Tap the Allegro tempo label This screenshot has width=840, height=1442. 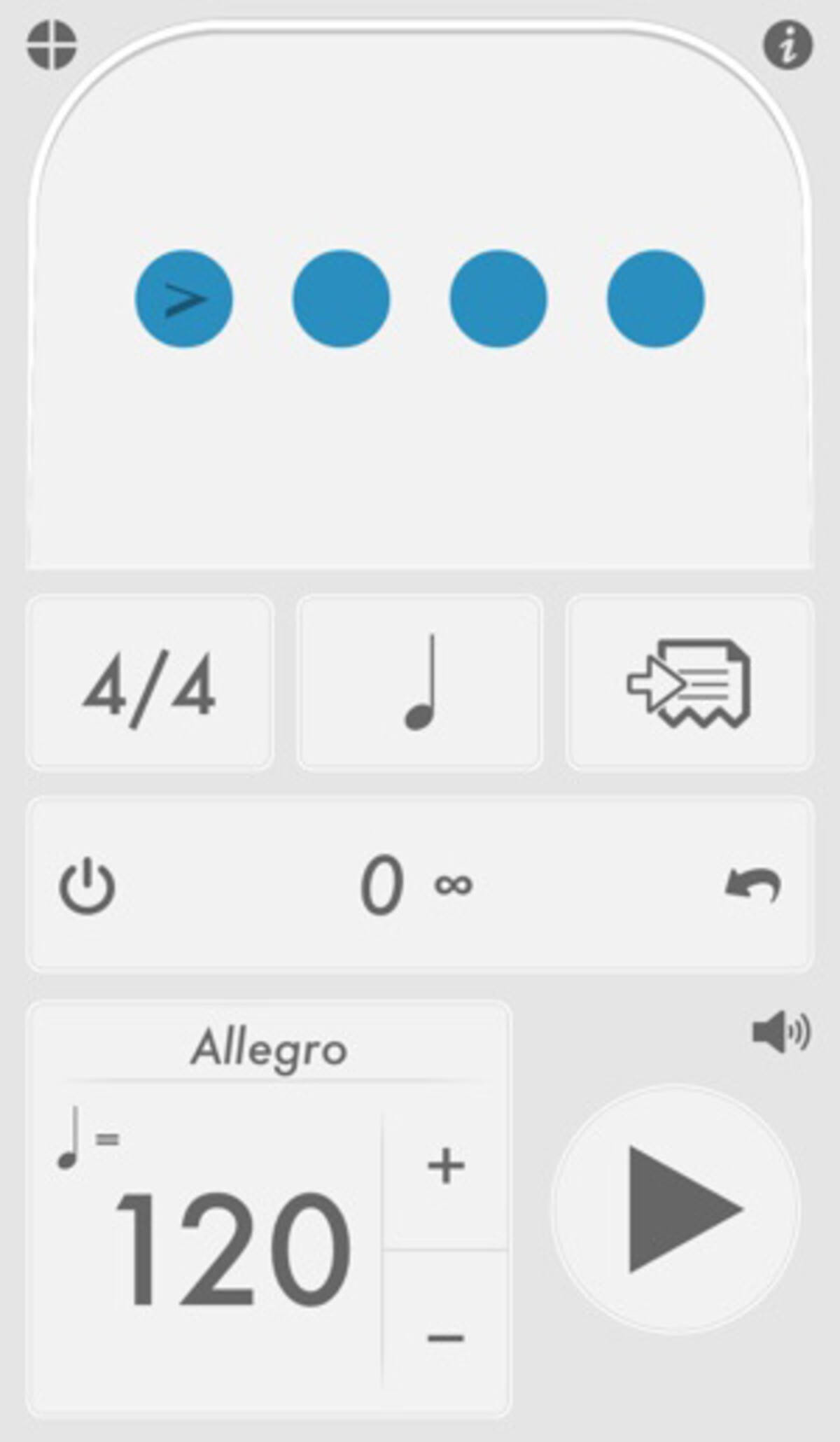click(269, 1049)
